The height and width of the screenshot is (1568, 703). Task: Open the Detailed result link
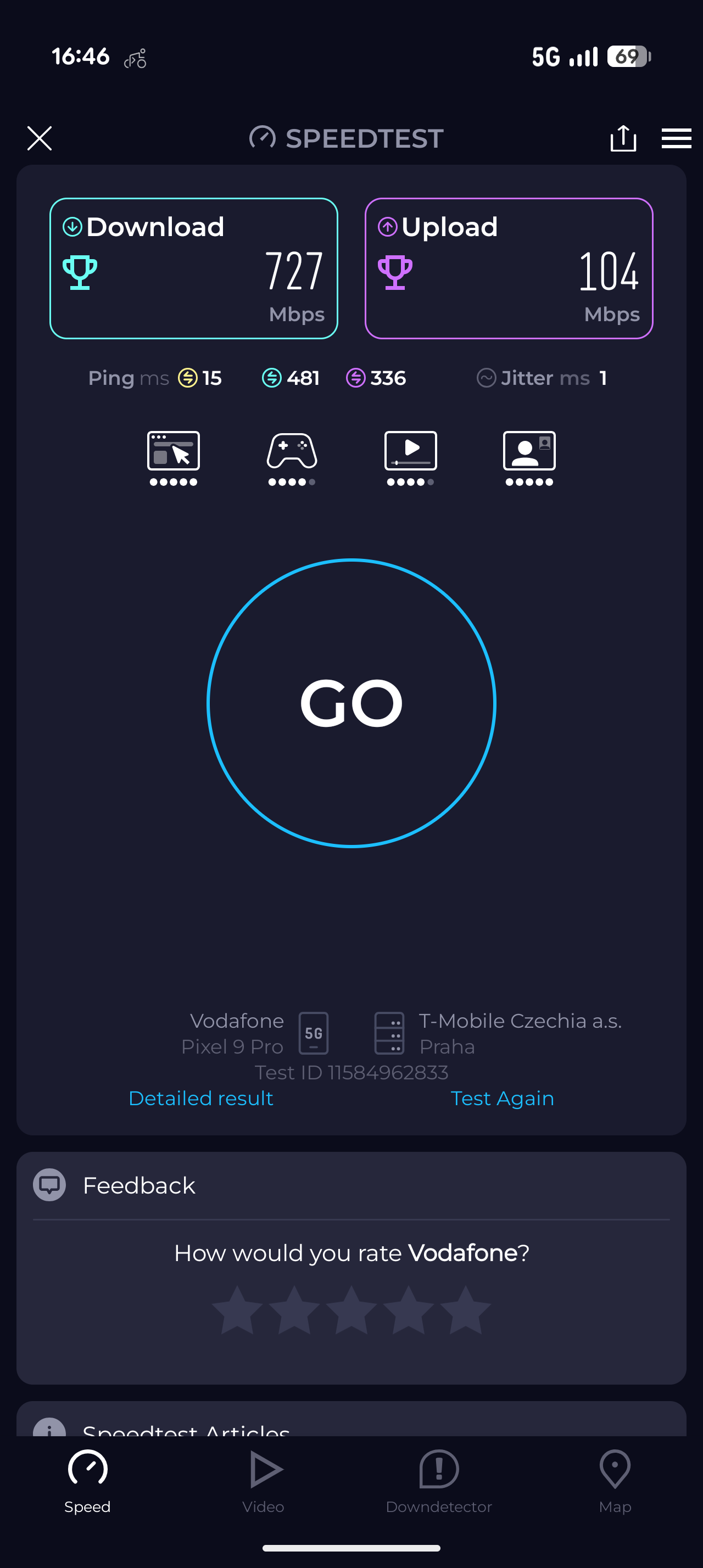click(201, 1098)
